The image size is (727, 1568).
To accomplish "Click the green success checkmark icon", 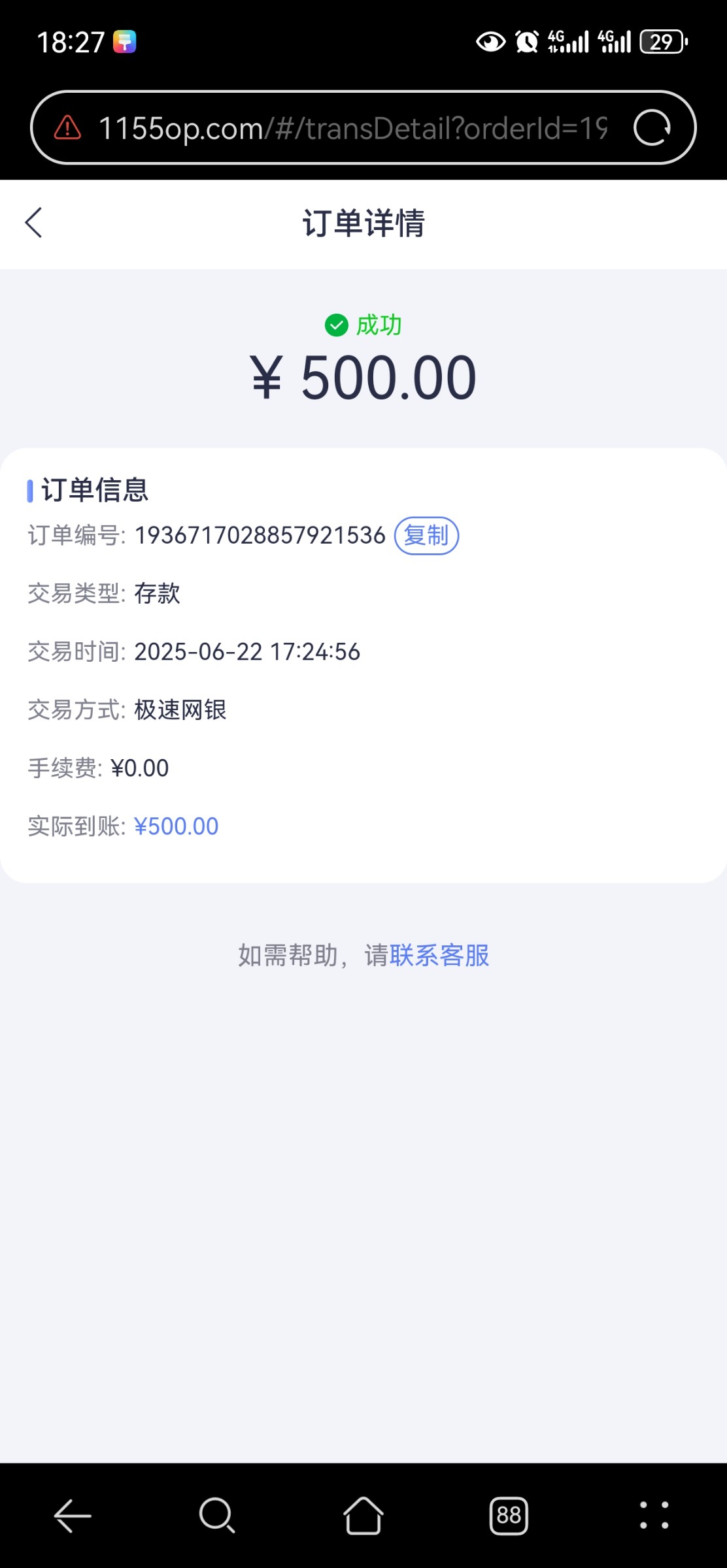I will click(336, 325).
